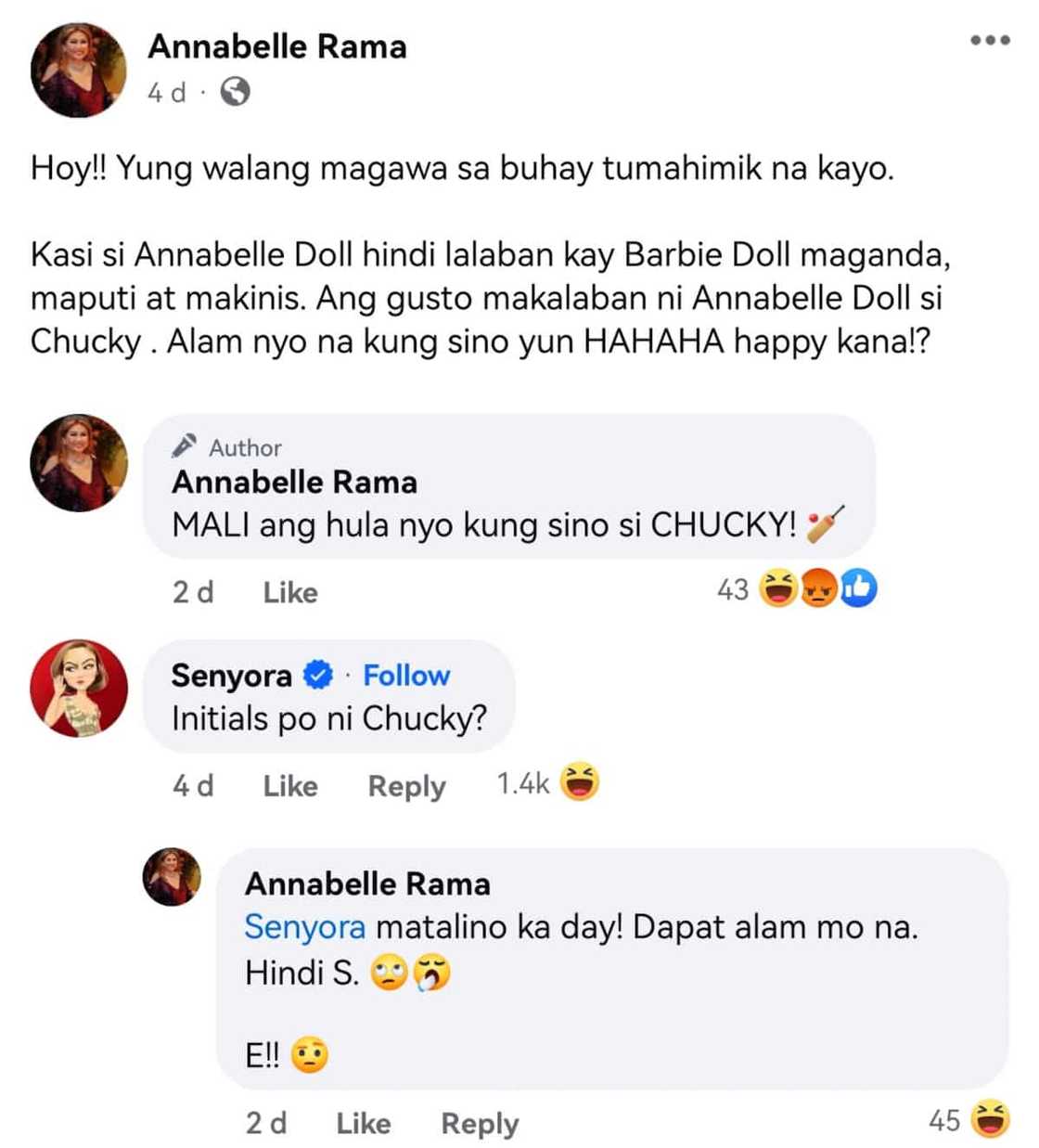1039x1148 pixels.
Task: Open Annabelle Rama's profile from post header
Action: coord(276,46)
